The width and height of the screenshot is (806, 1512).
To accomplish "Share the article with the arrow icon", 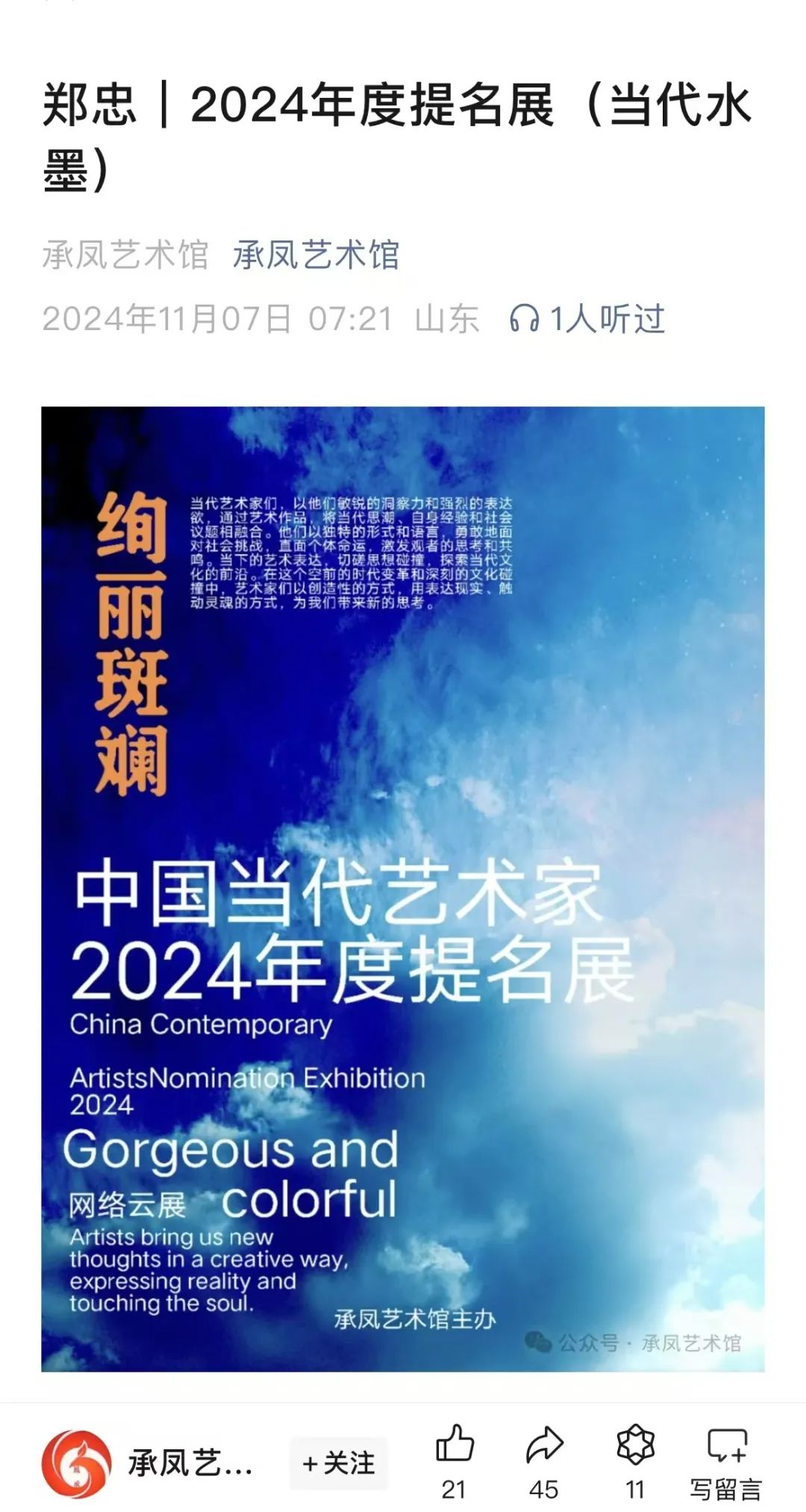I will coord(544,1445).
